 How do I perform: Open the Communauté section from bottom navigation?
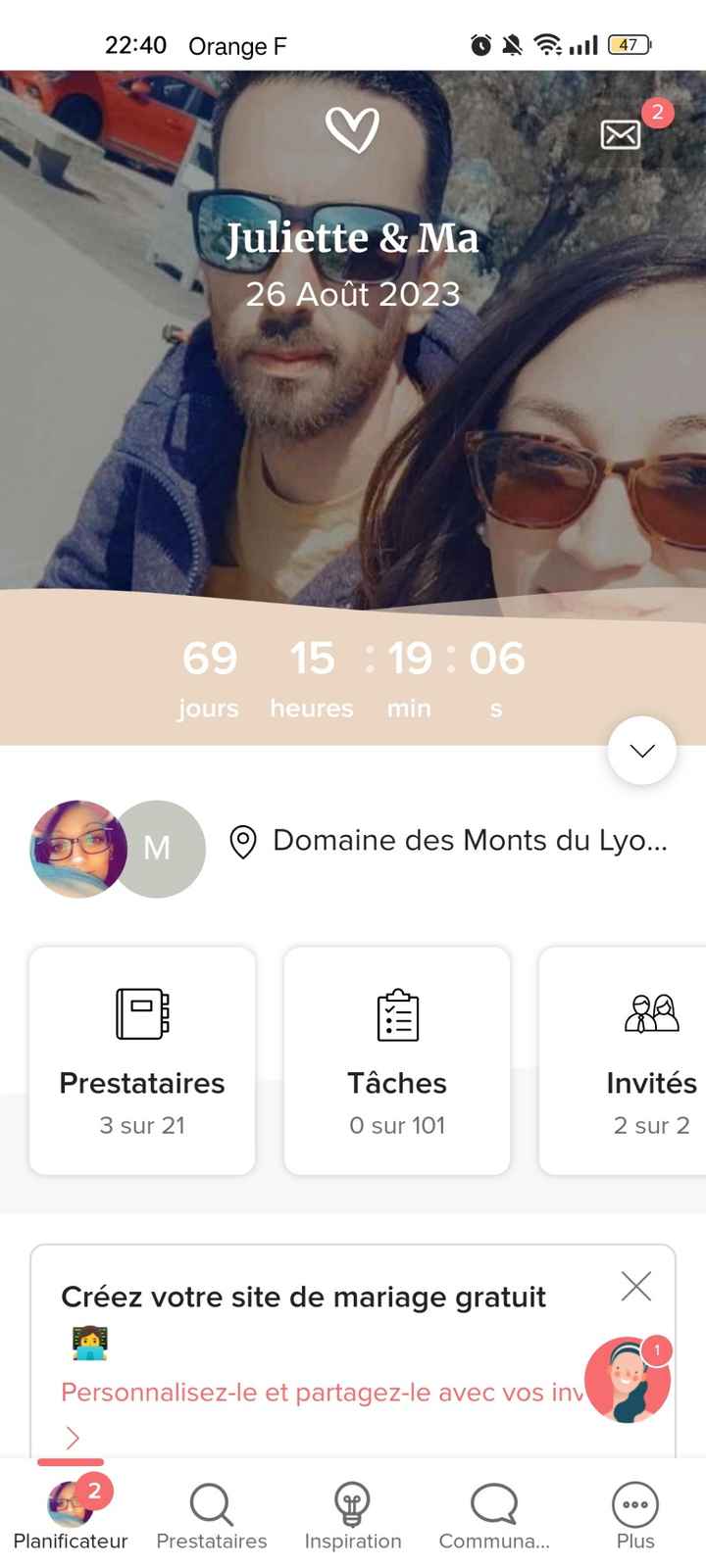coord(493,1504)
